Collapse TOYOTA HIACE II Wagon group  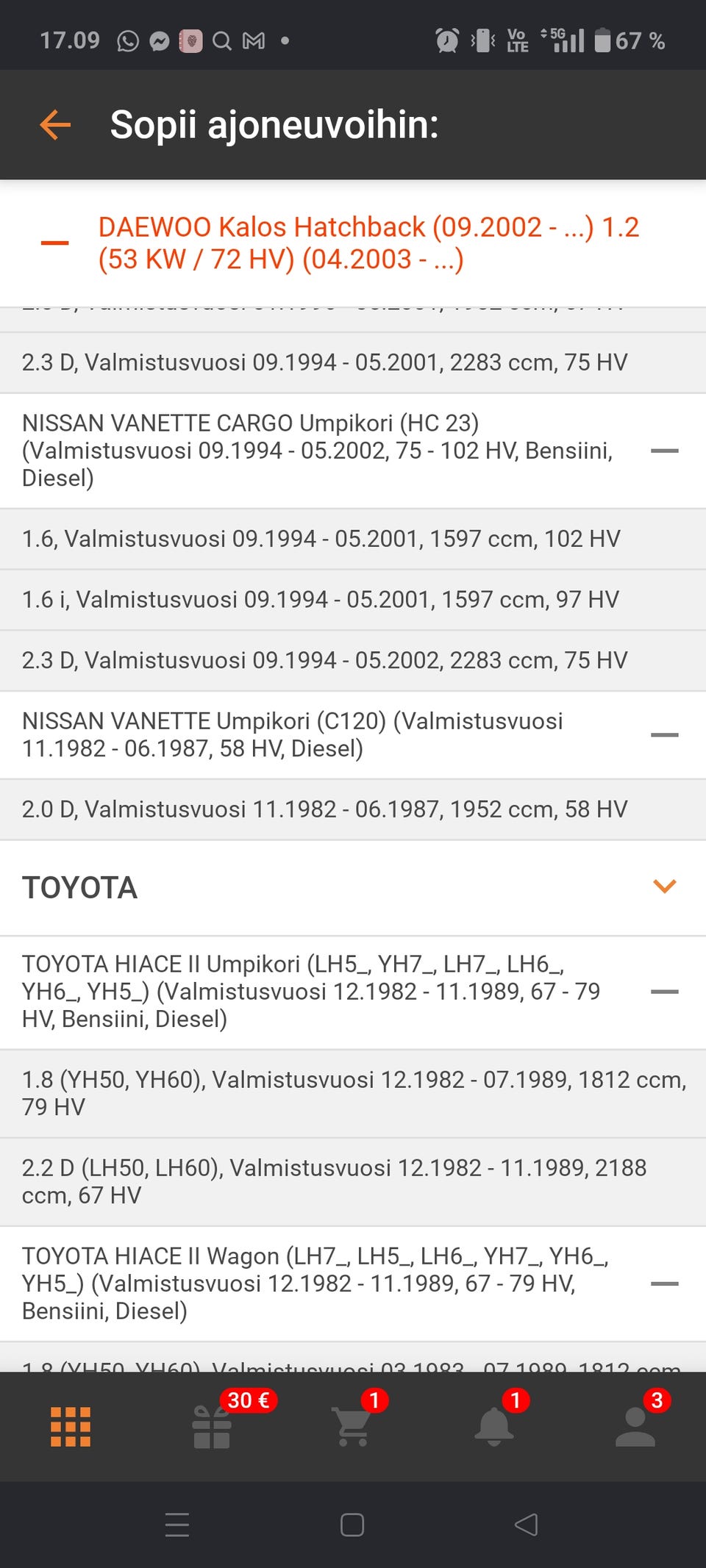[x=664, y=1284]
